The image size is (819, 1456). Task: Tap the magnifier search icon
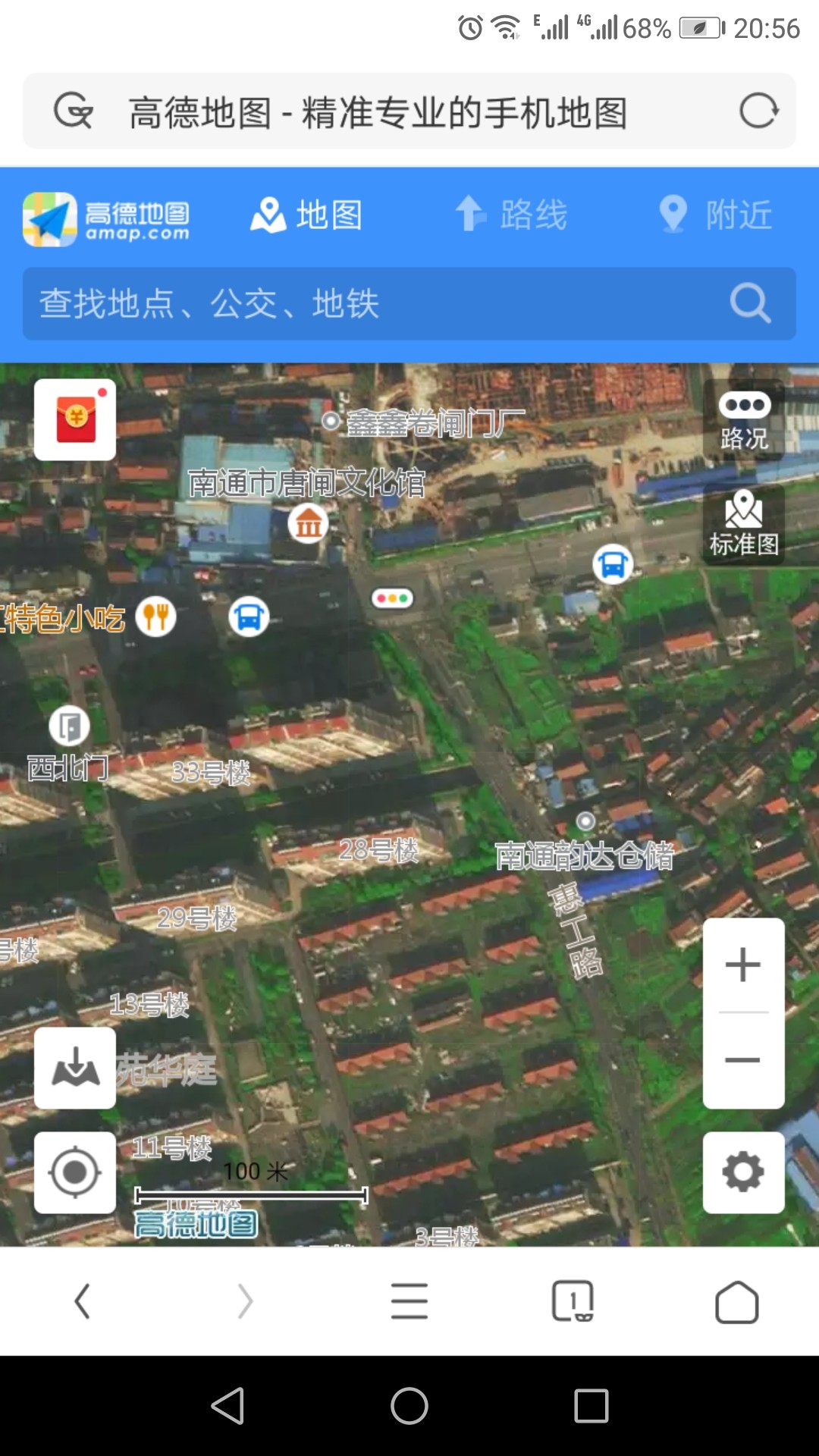[x=750, y=304]
